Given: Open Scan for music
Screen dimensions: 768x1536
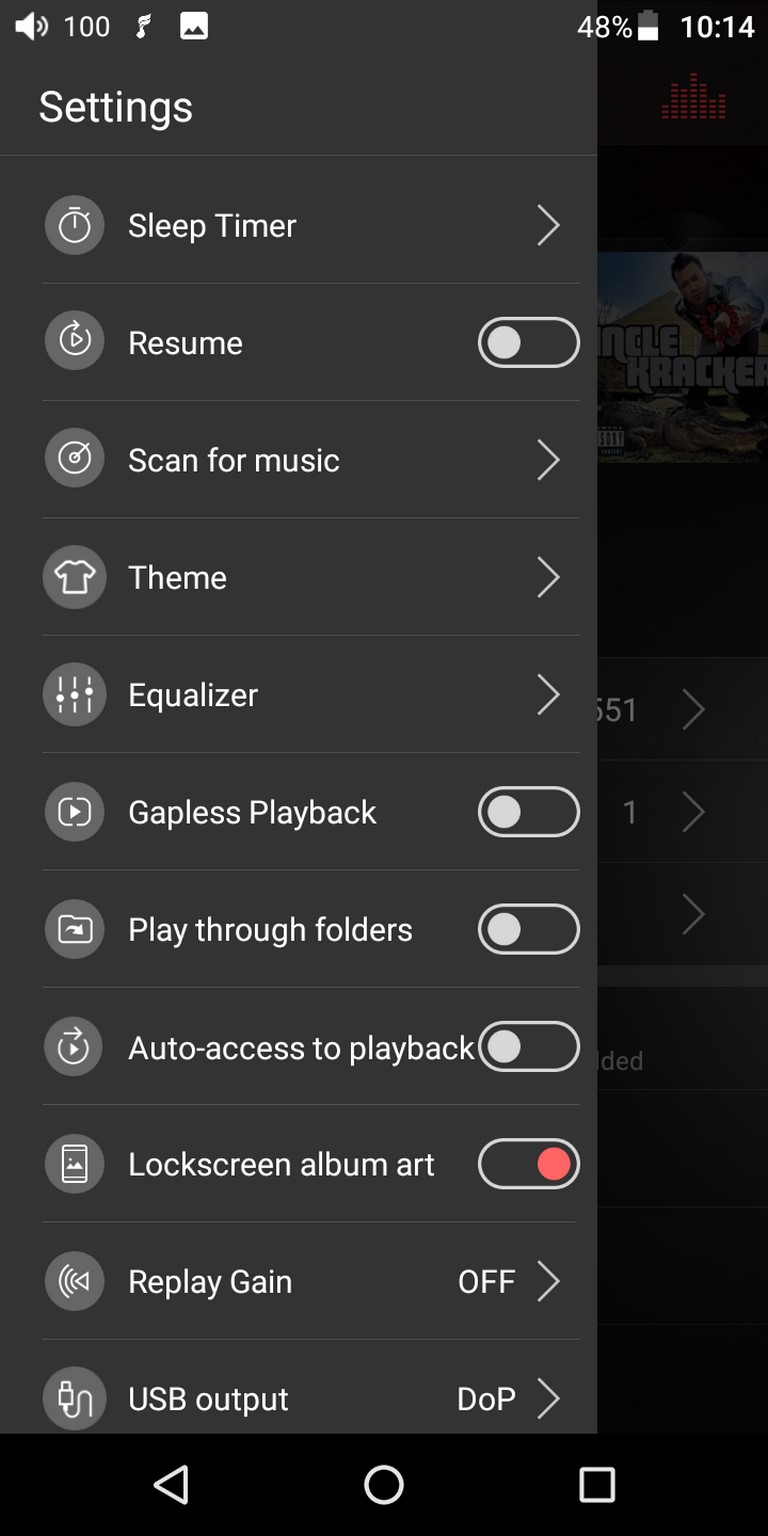Looking at the screenshot, I should point(311,460).
